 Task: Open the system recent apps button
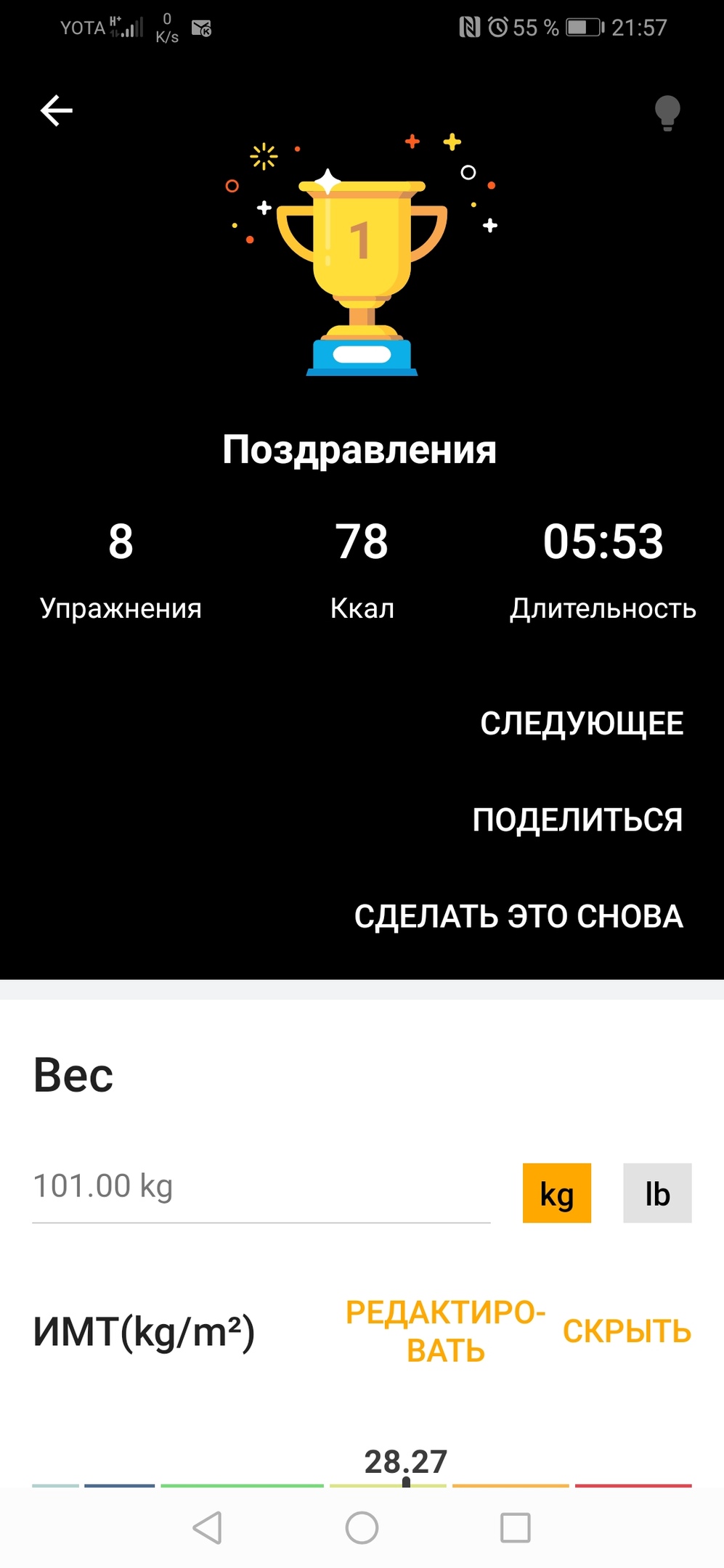515,1527
